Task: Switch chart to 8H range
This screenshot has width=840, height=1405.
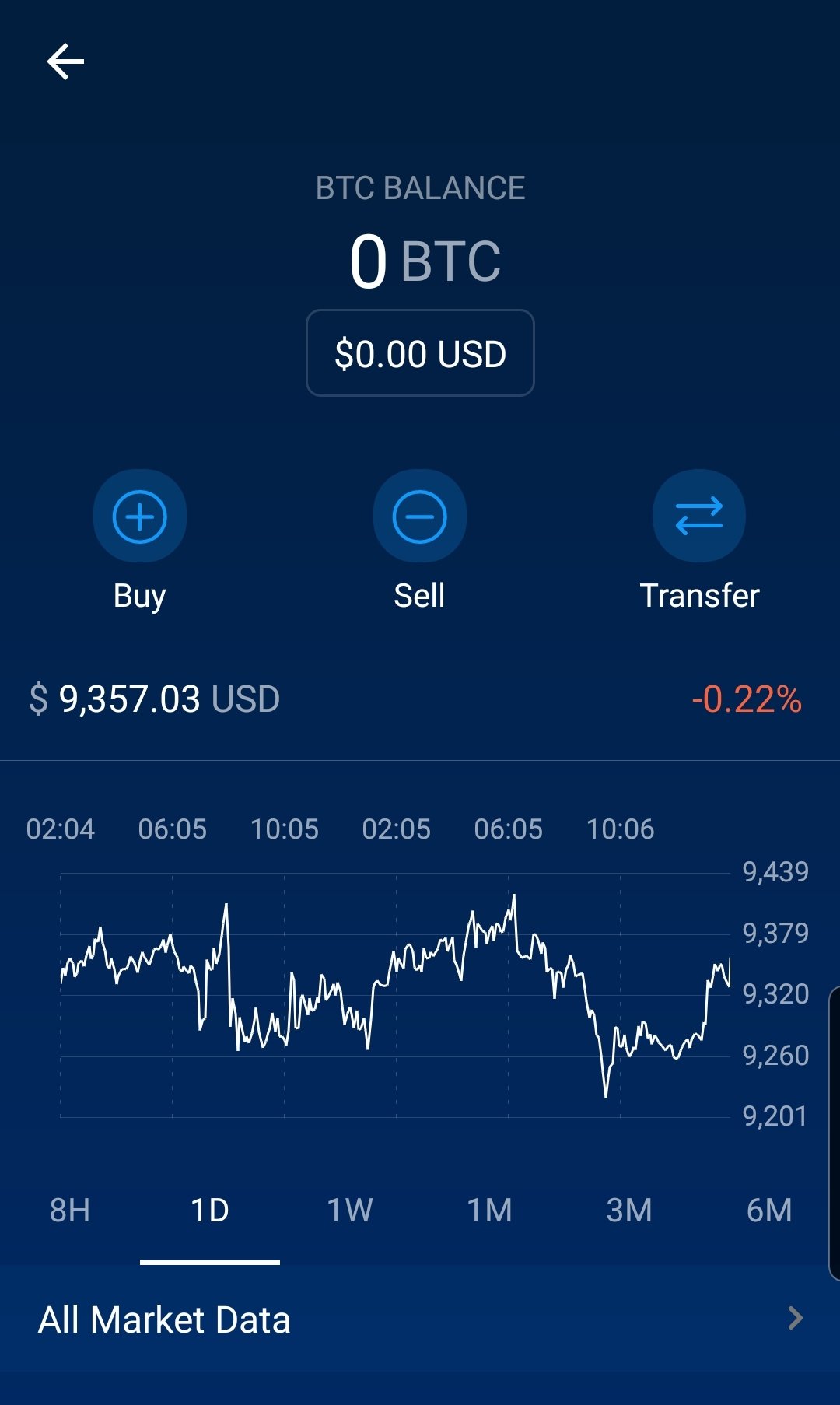Action: (70, 1211)
